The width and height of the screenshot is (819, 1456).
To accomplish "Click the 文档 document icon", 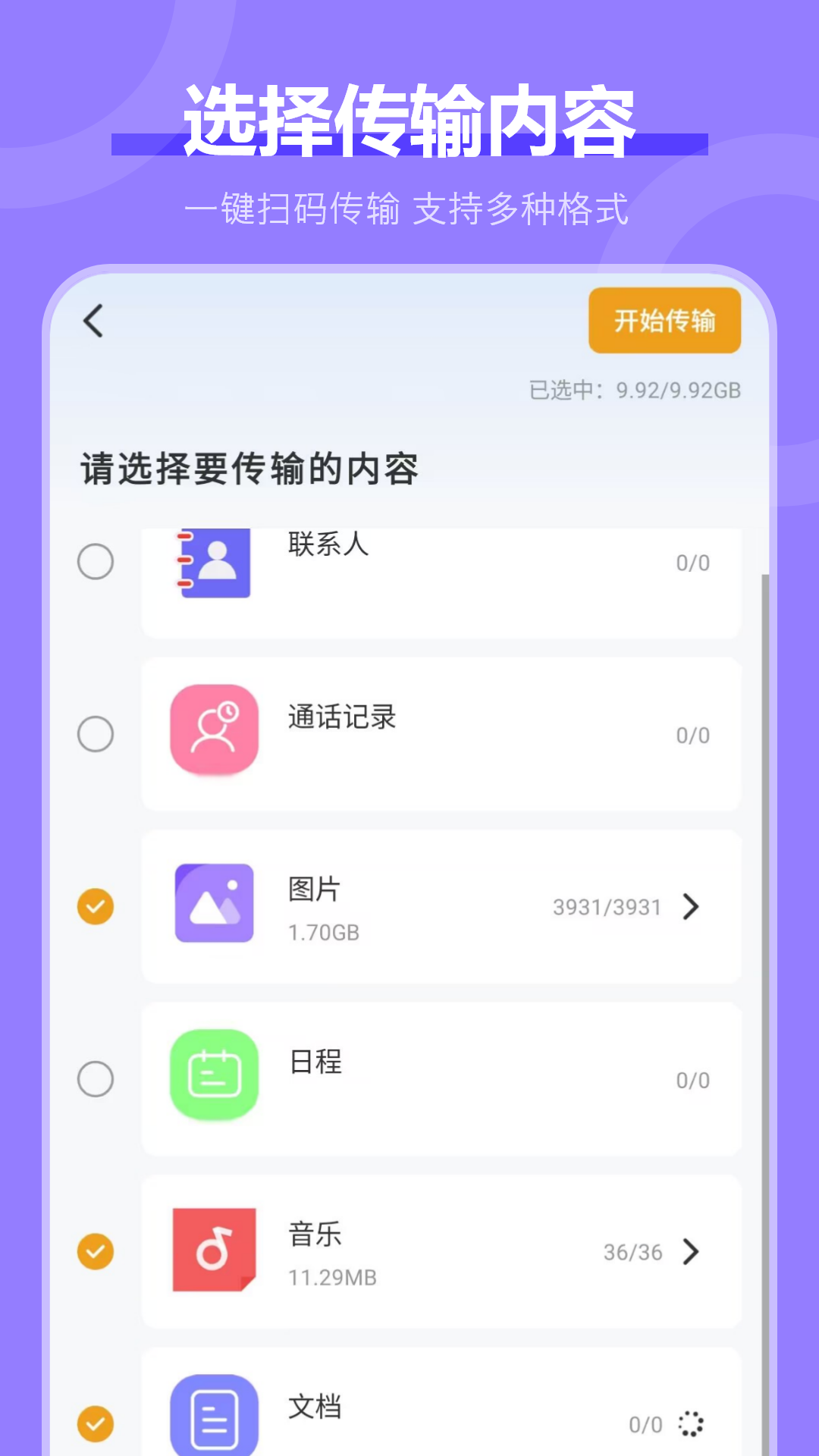I will pos(215,1417).
